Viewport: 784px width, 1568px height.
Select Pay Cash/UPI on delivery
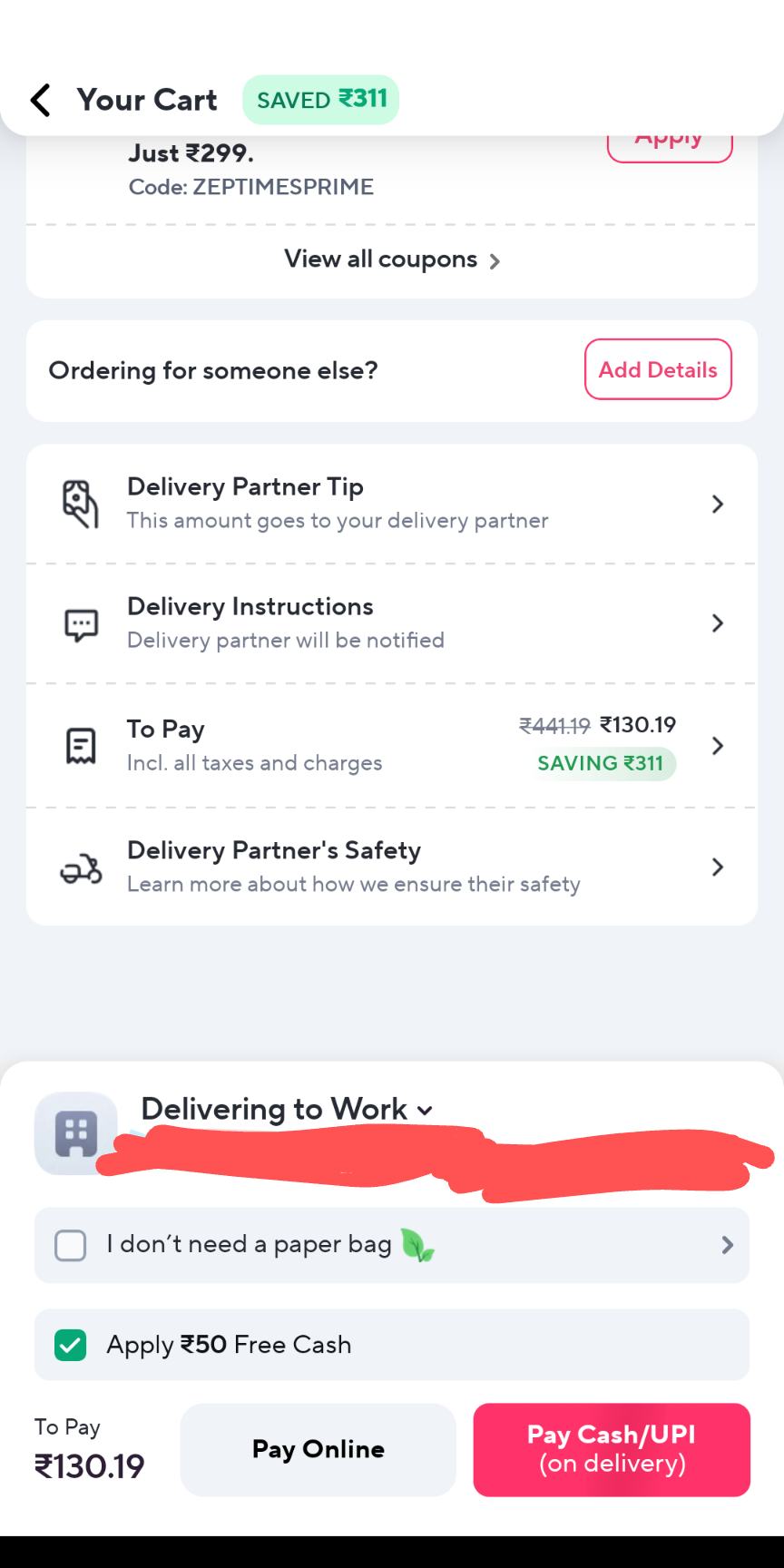612,1449
